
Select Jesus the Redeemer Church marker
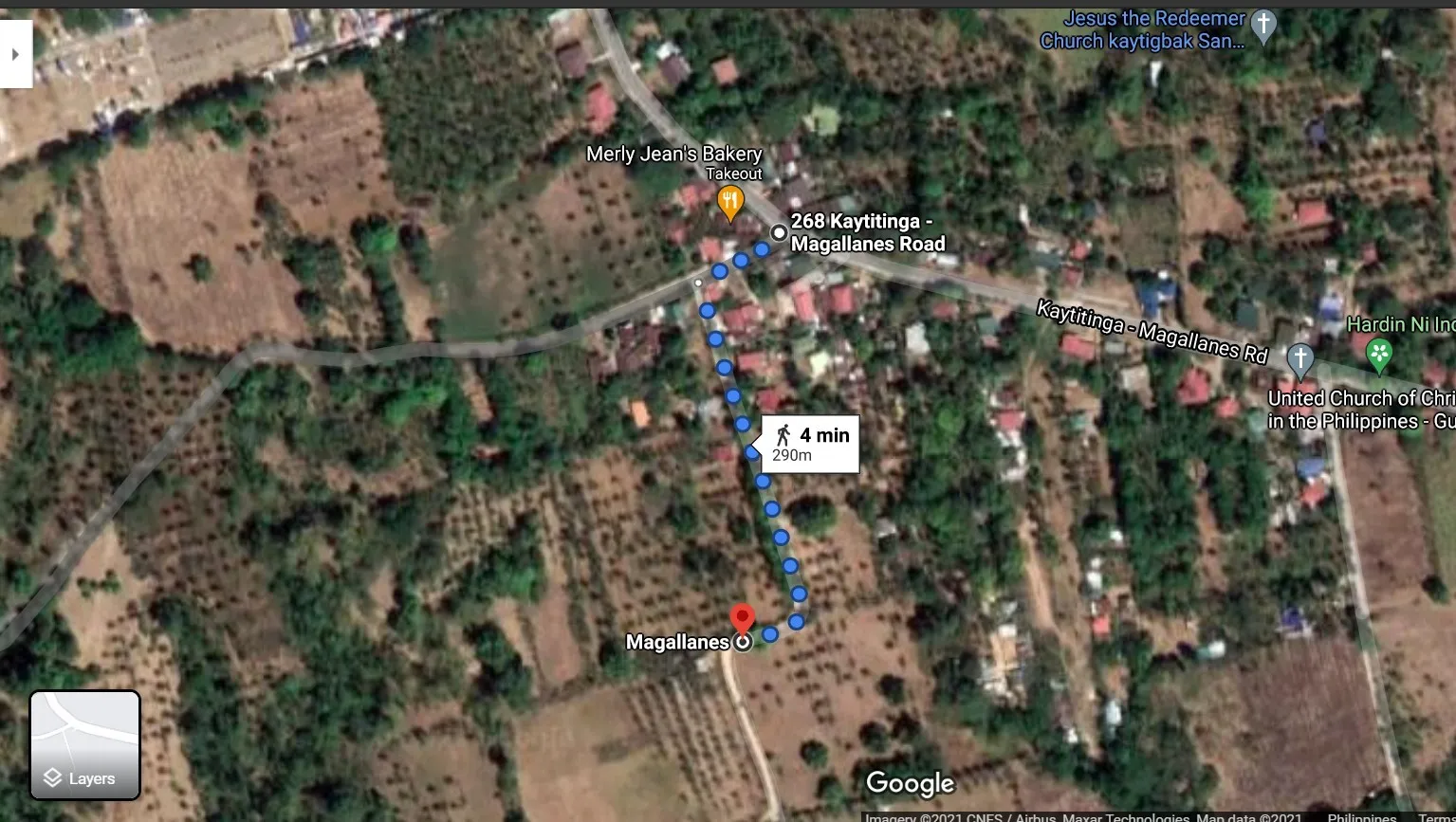pyautogui.click(x=1262, y=26)
